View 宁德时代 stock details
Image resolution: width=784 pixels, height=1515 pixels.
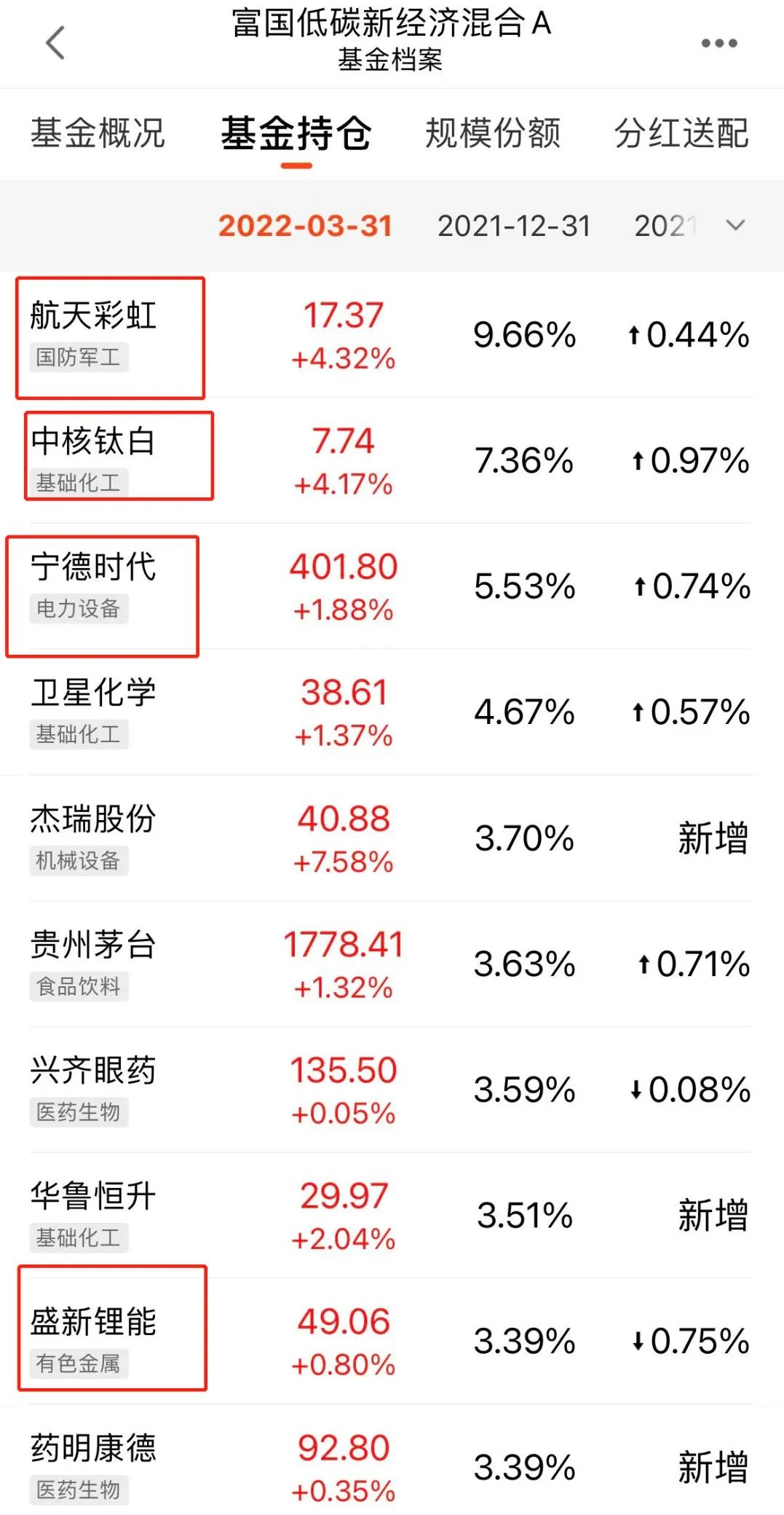point(392,586)
